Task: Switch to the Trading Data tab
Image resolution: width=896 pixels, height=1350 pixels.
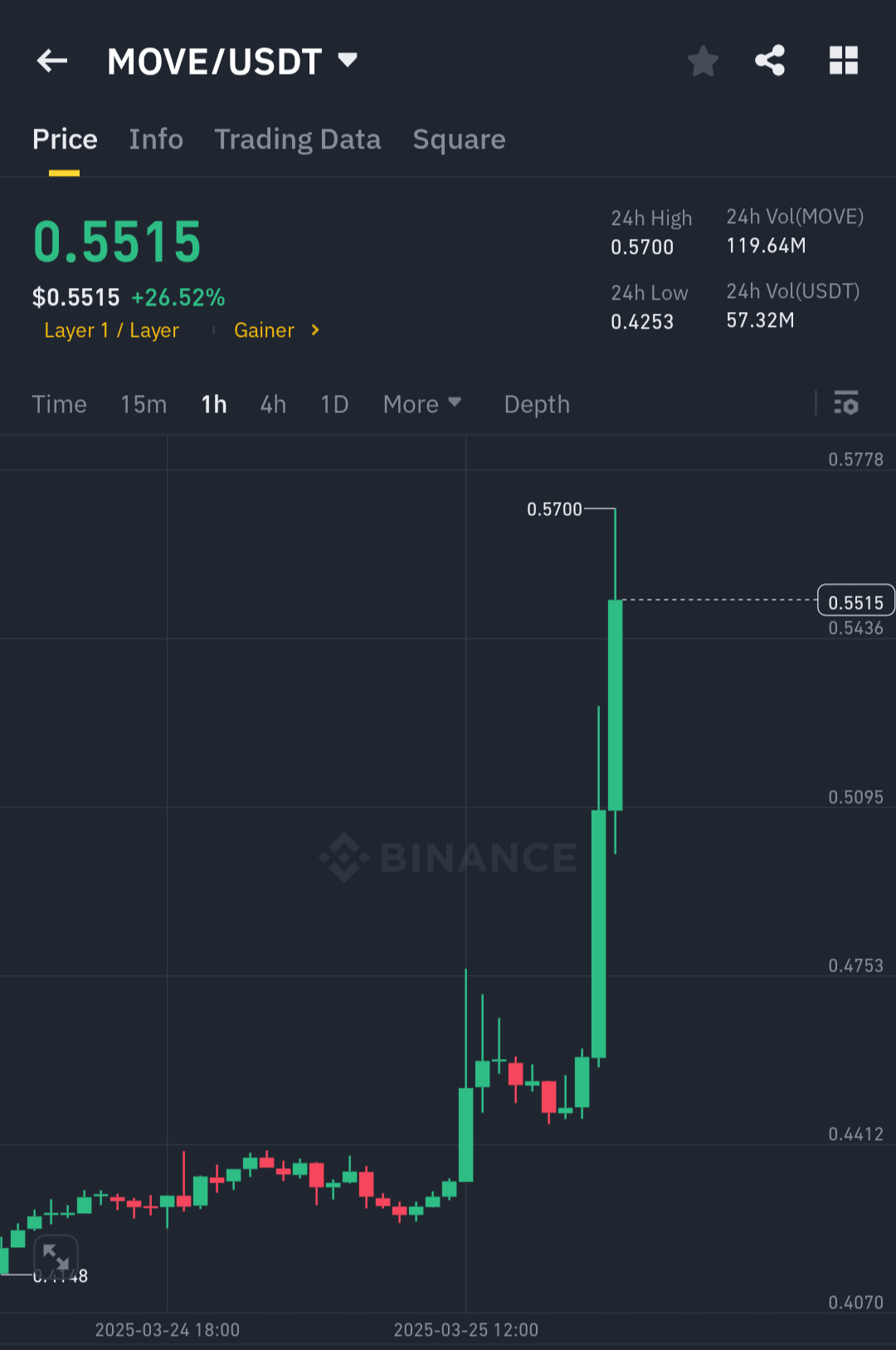Action: pos(298,139)
